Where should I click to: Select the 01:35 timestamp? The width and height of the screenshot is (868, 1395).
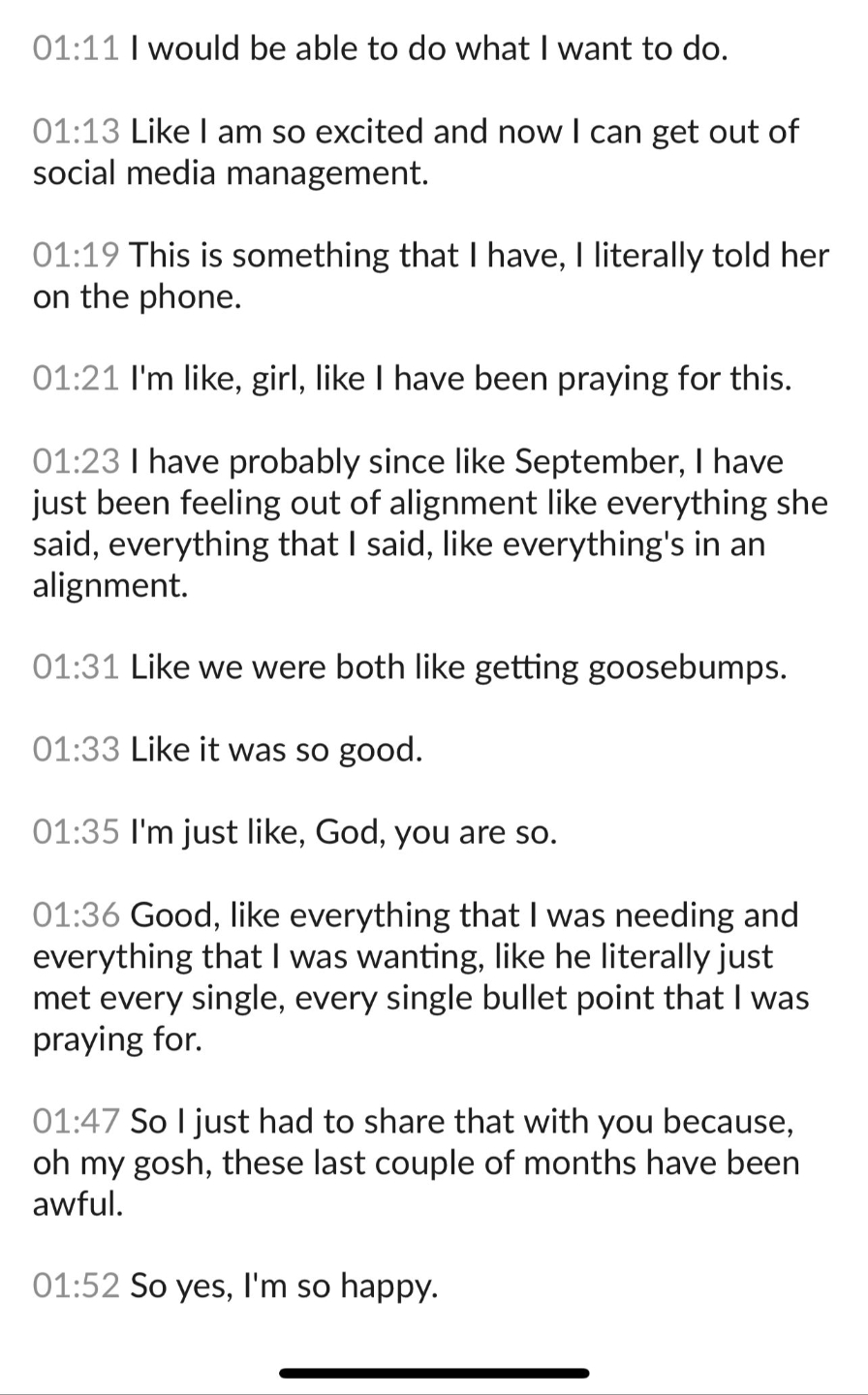pyautogui.click(x=76, y=832)
